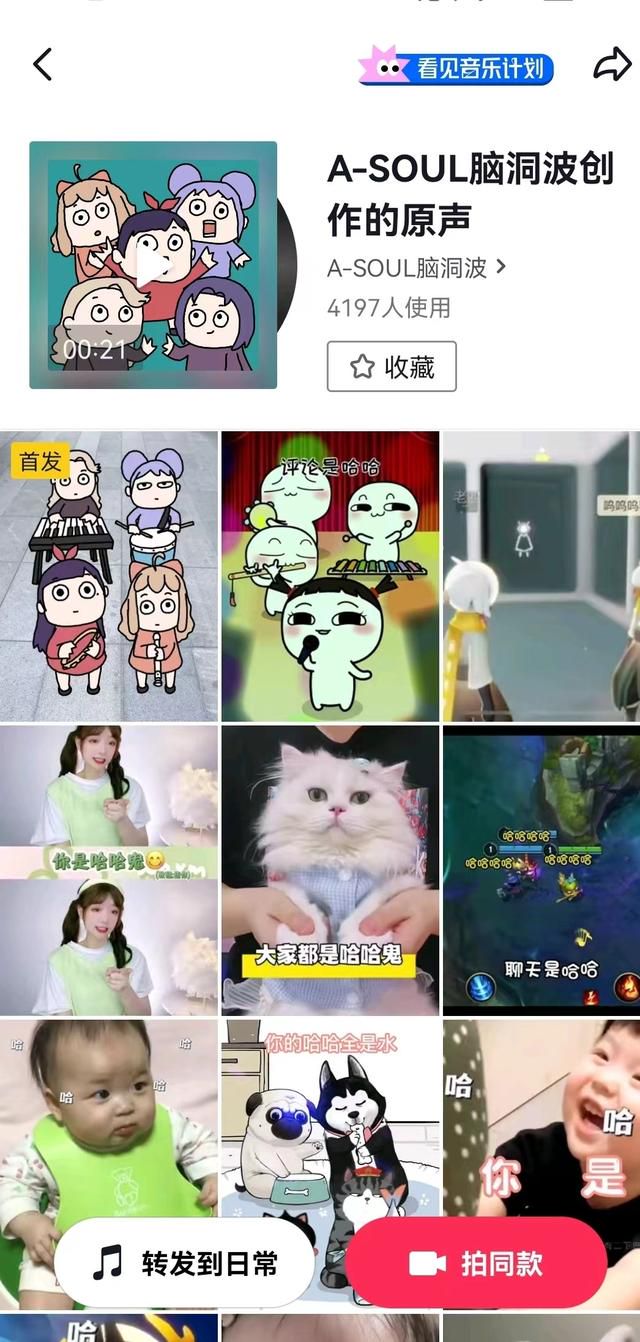Open the A-SOUL脑洞波 creator profile link
The height and width of the screenshot is (1342, 640).
(x=417, y=268)
